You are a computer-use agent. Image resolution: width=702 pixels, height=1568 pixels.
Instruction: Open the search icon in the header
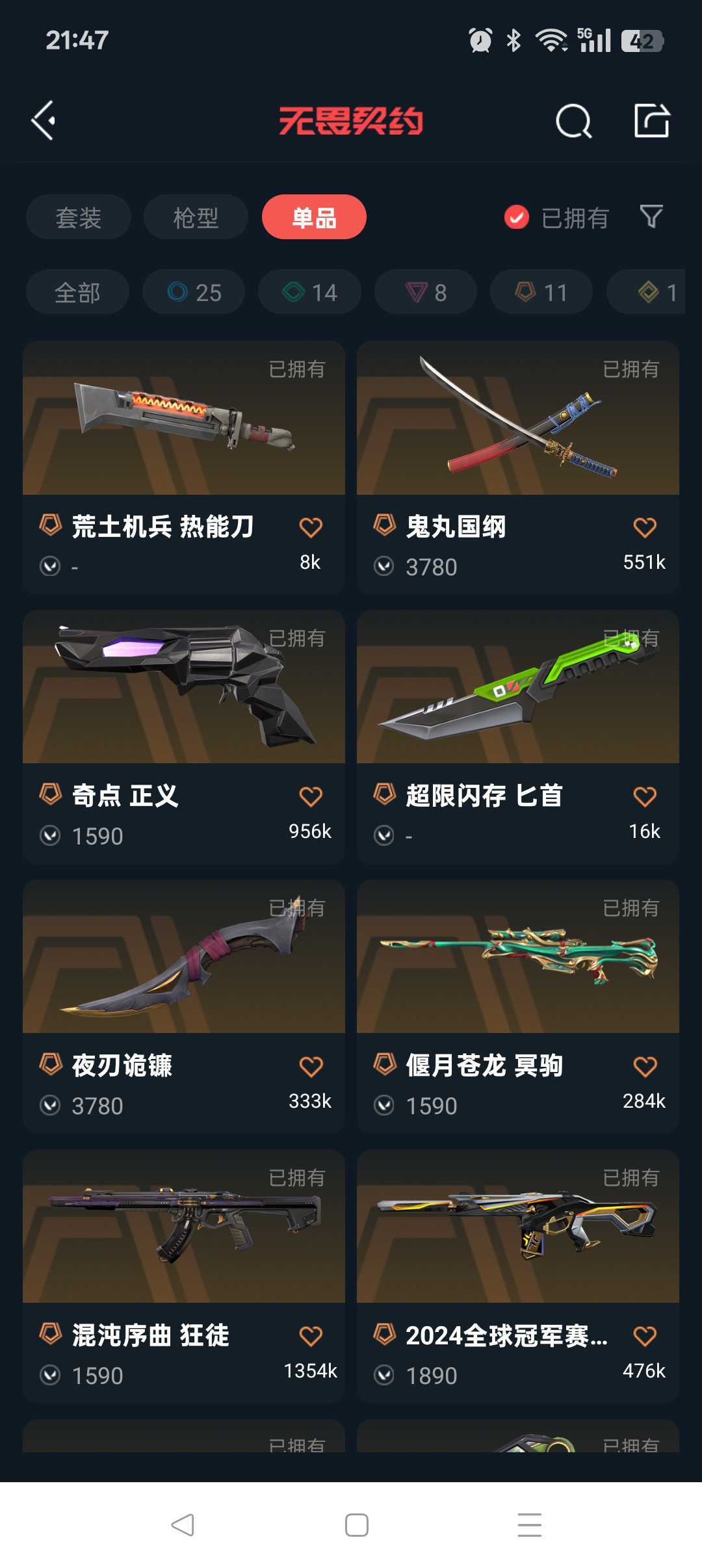(573, 121)
